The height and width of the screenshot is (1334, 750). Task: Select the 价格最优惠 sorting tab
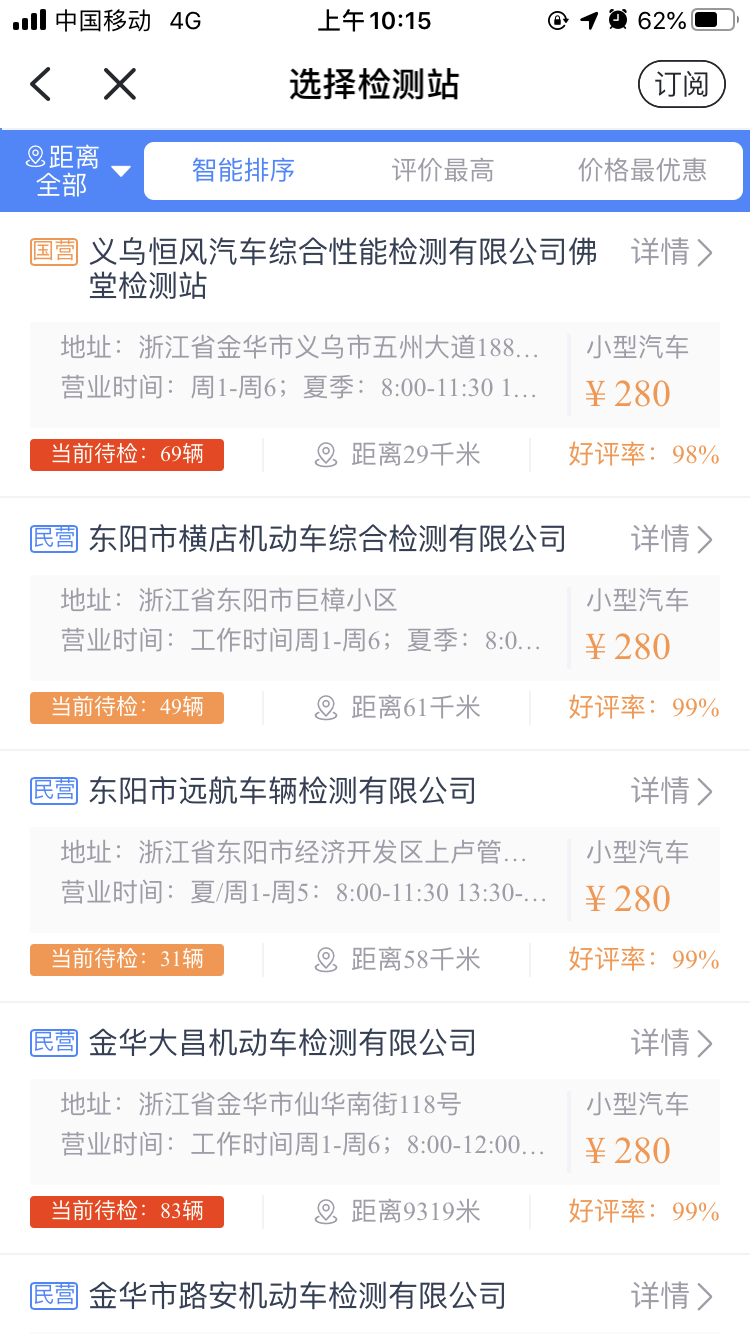(642, 170)
